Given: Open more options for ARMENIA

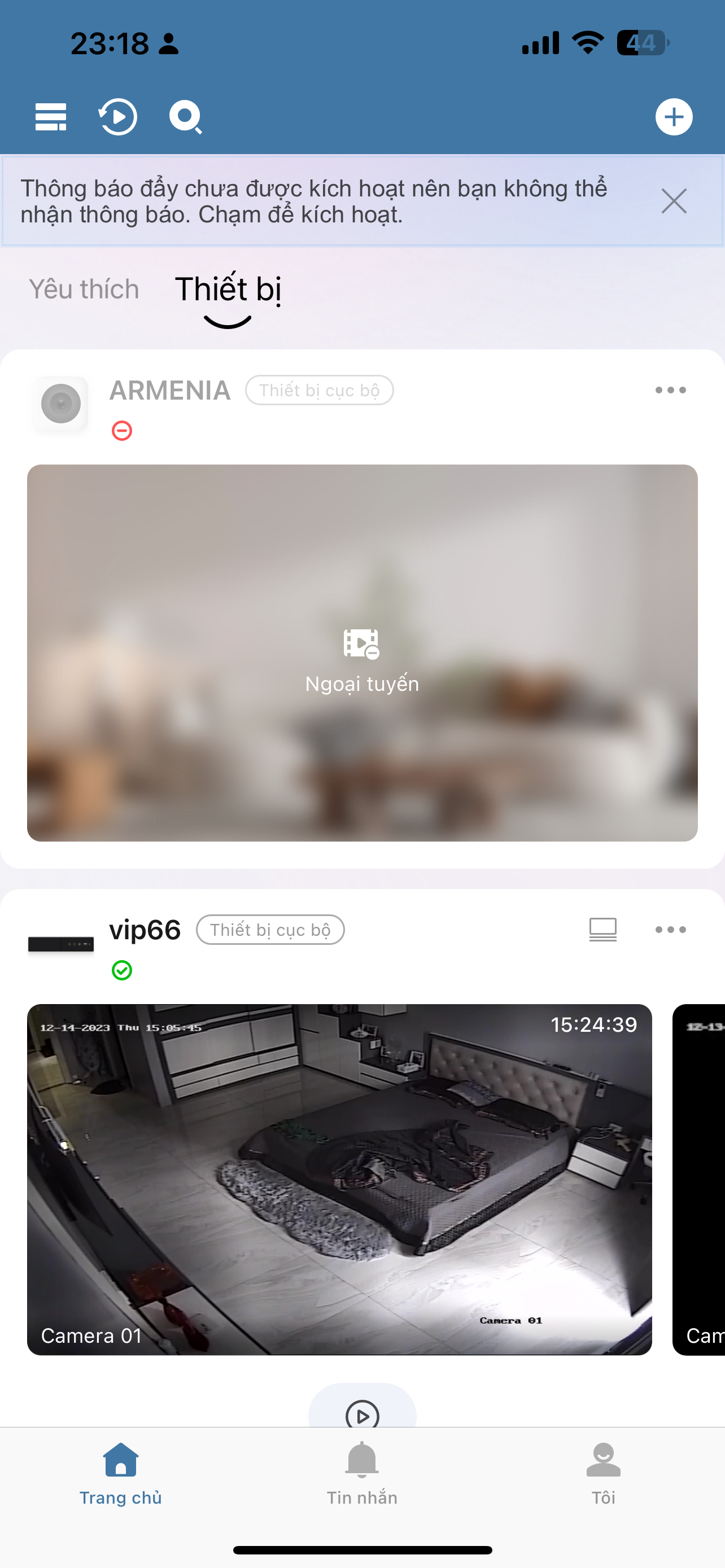Looking at the screenshot, I should pos(670,390).
